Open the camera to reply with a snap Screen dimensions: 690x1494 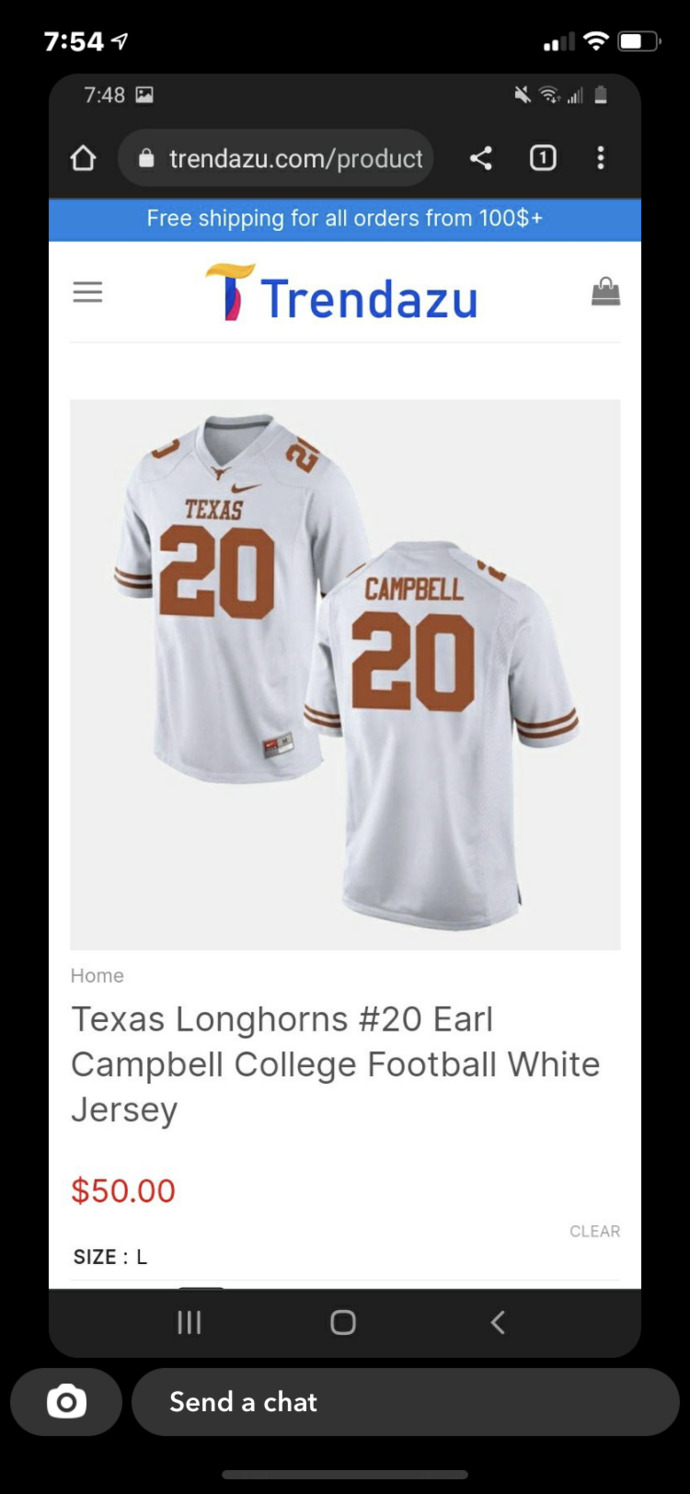click(66, 1401)
